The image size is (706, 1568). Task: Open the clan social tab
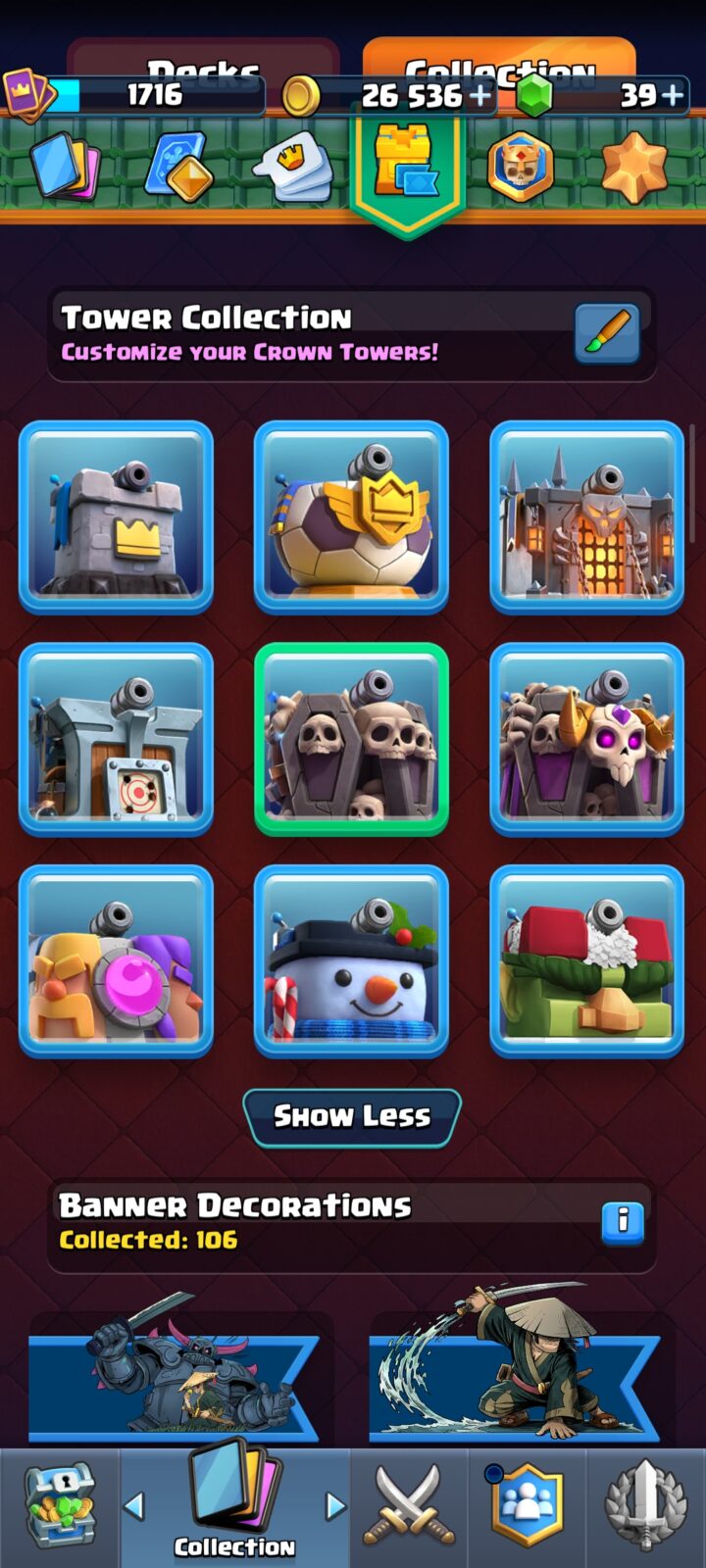point(527,1506)
